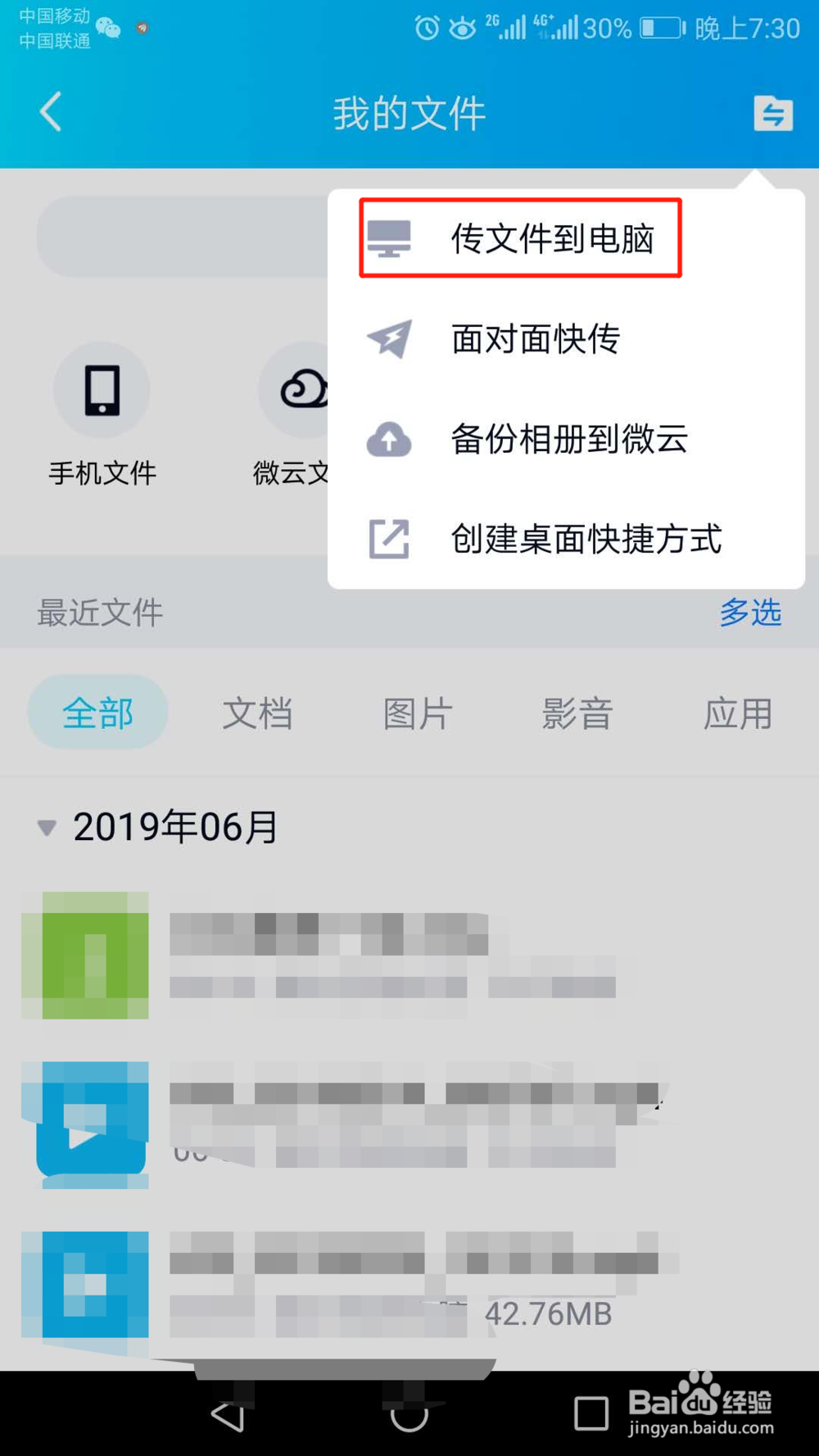Tap the shortcut icon beside 创建桌面快捷方式

click(x=388, y=540)
